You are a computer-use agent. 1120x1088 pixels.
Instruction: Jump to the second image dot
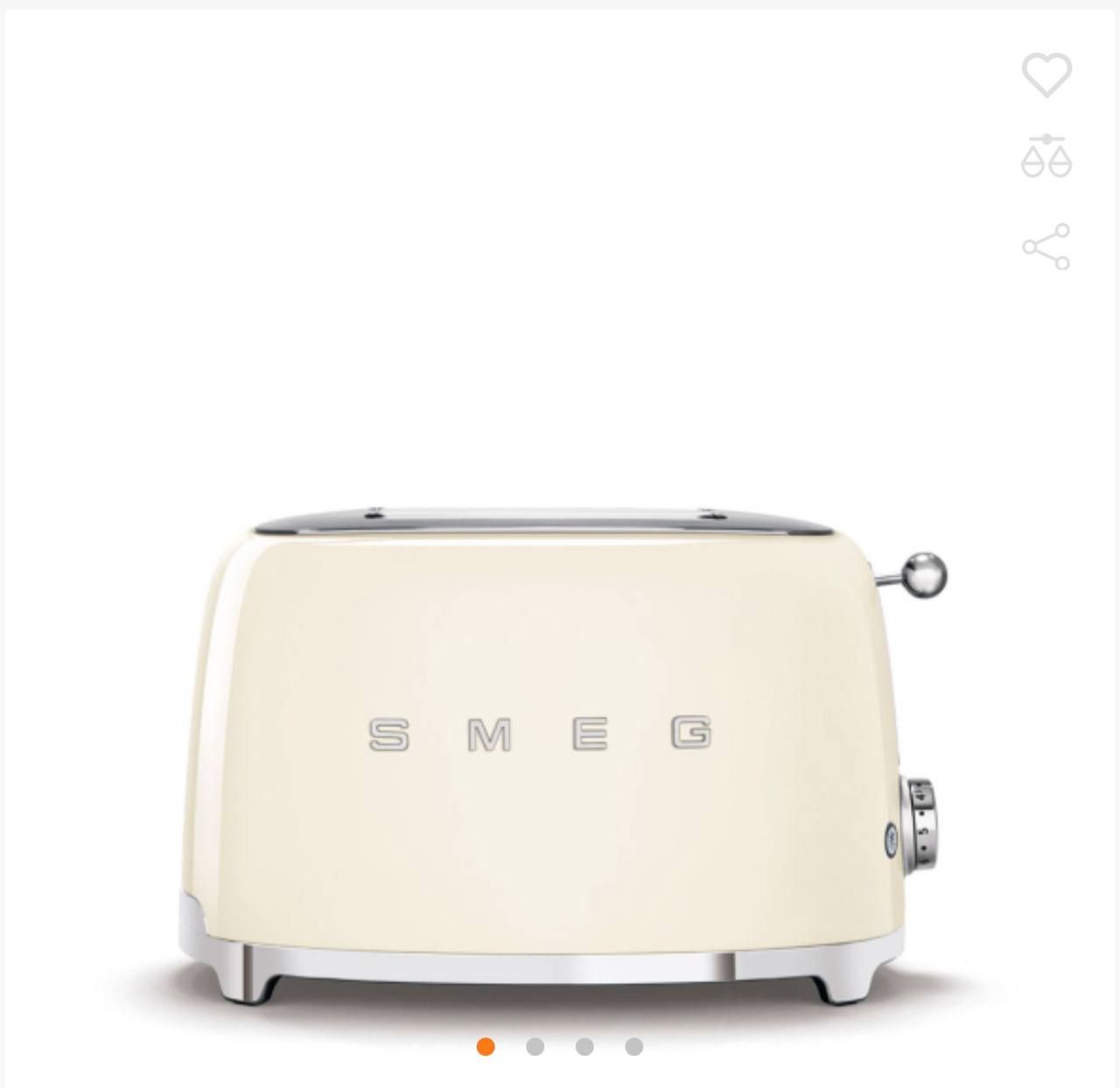[x=535, y=1047]
